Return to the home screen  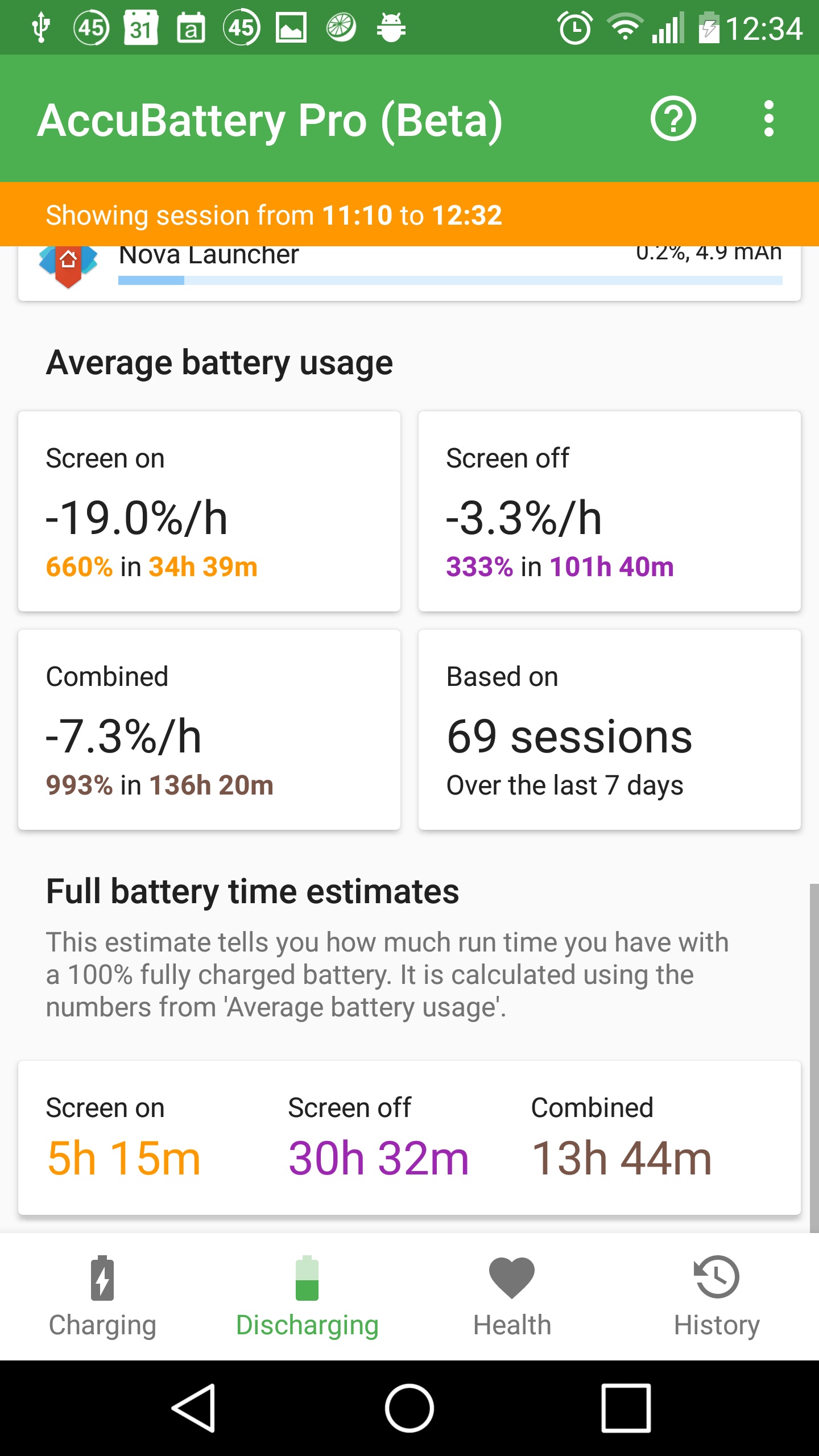[409, 1408]
